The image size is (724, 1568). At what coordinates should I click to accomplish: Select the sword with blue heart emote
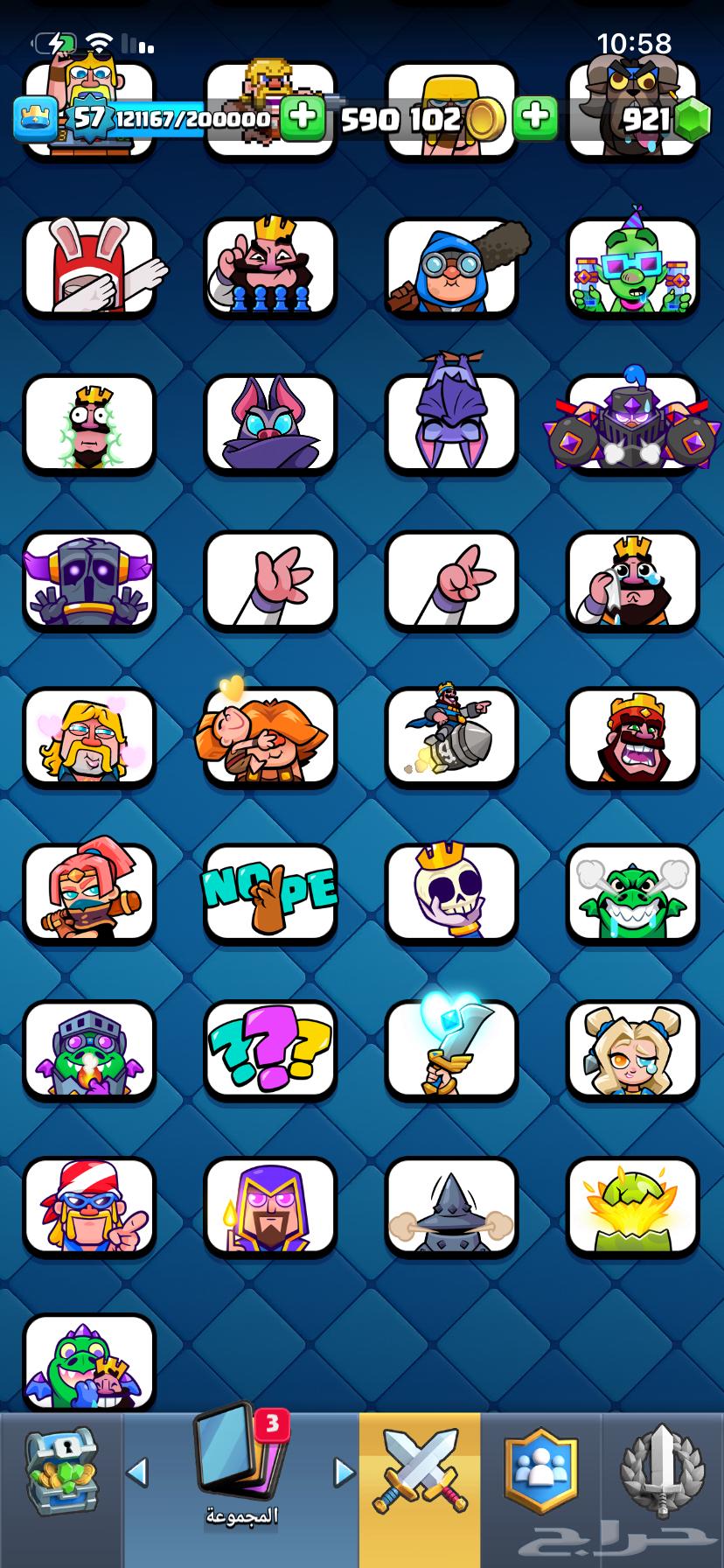point(451,1048)
